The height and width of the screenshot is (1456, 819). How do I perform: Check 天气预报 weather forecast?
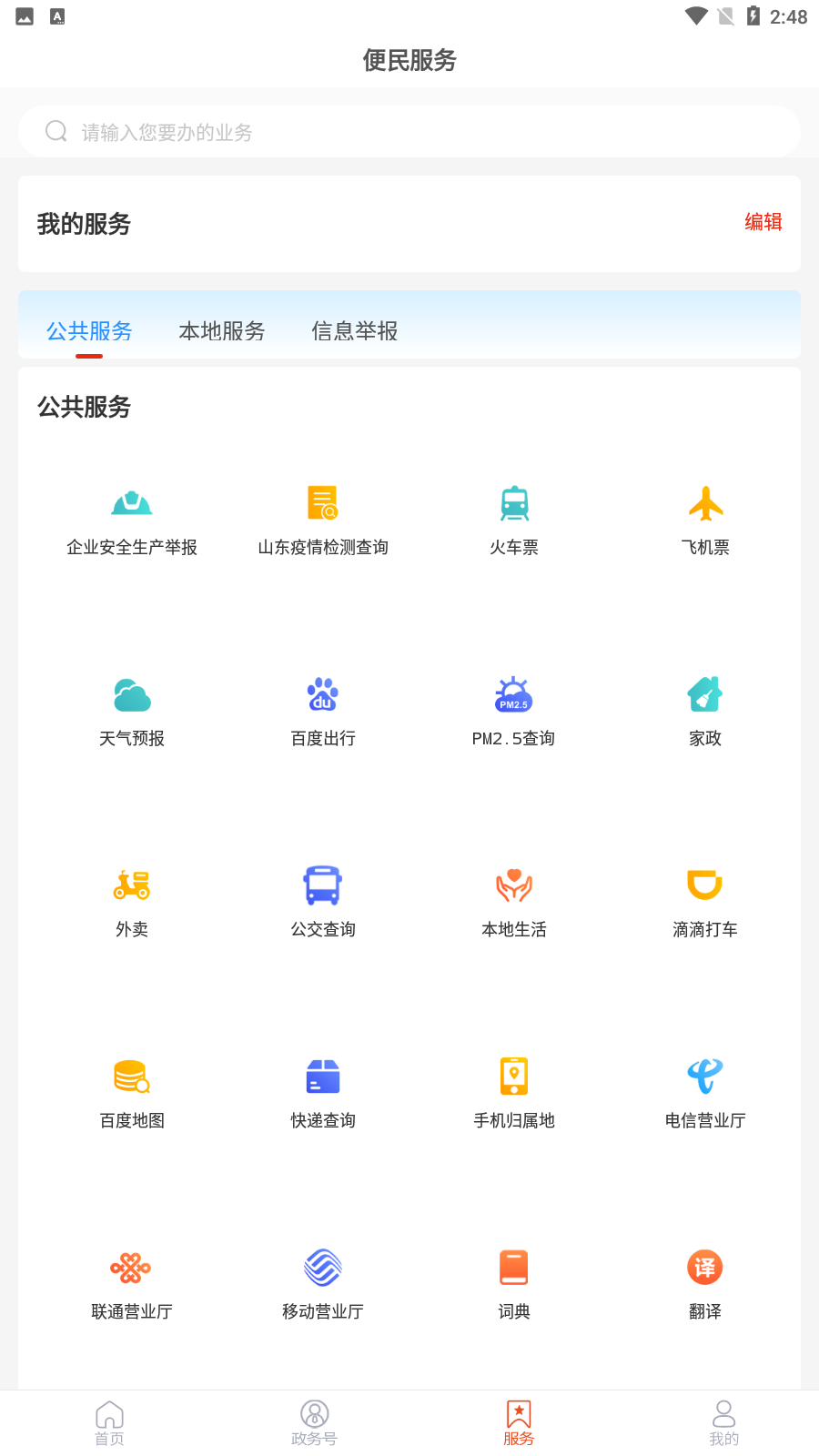[132, 712]
